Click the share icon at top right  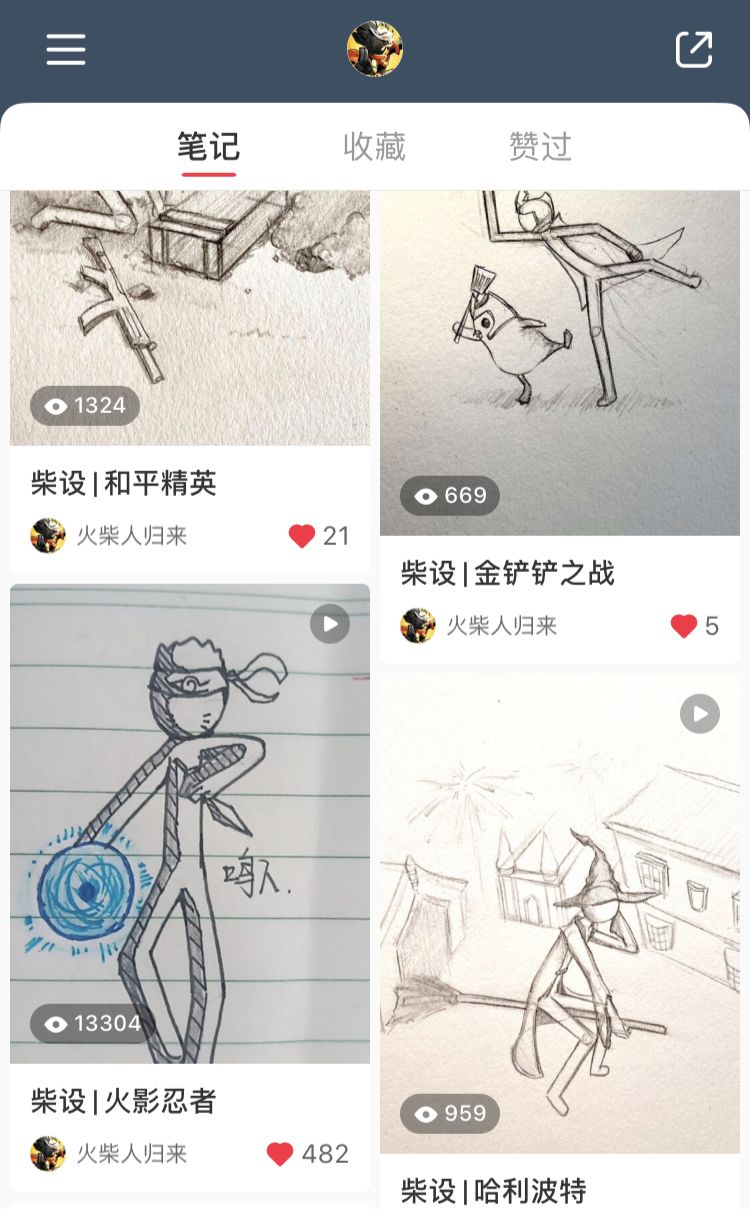695,49
